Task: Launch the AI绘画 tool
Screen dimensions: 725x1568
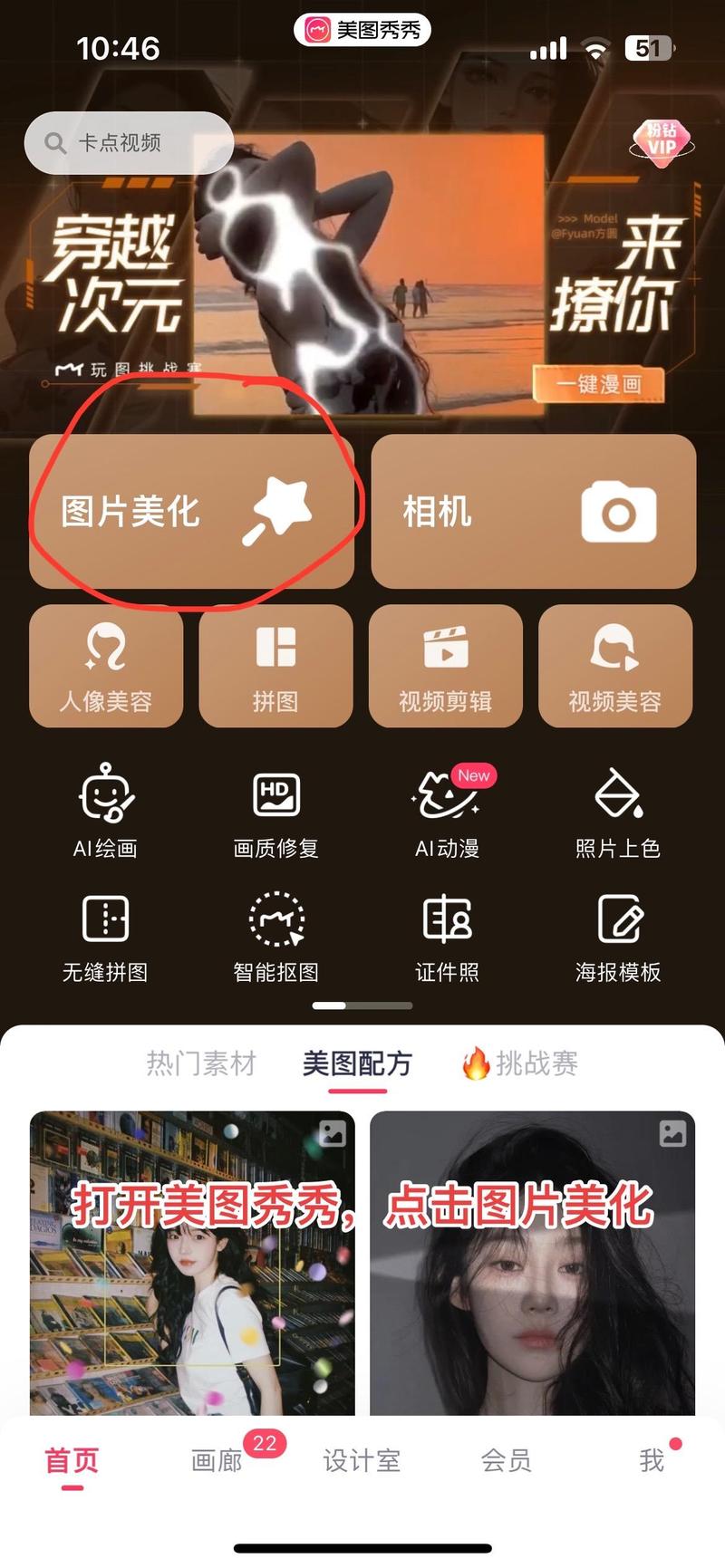Action: point(105,811)
